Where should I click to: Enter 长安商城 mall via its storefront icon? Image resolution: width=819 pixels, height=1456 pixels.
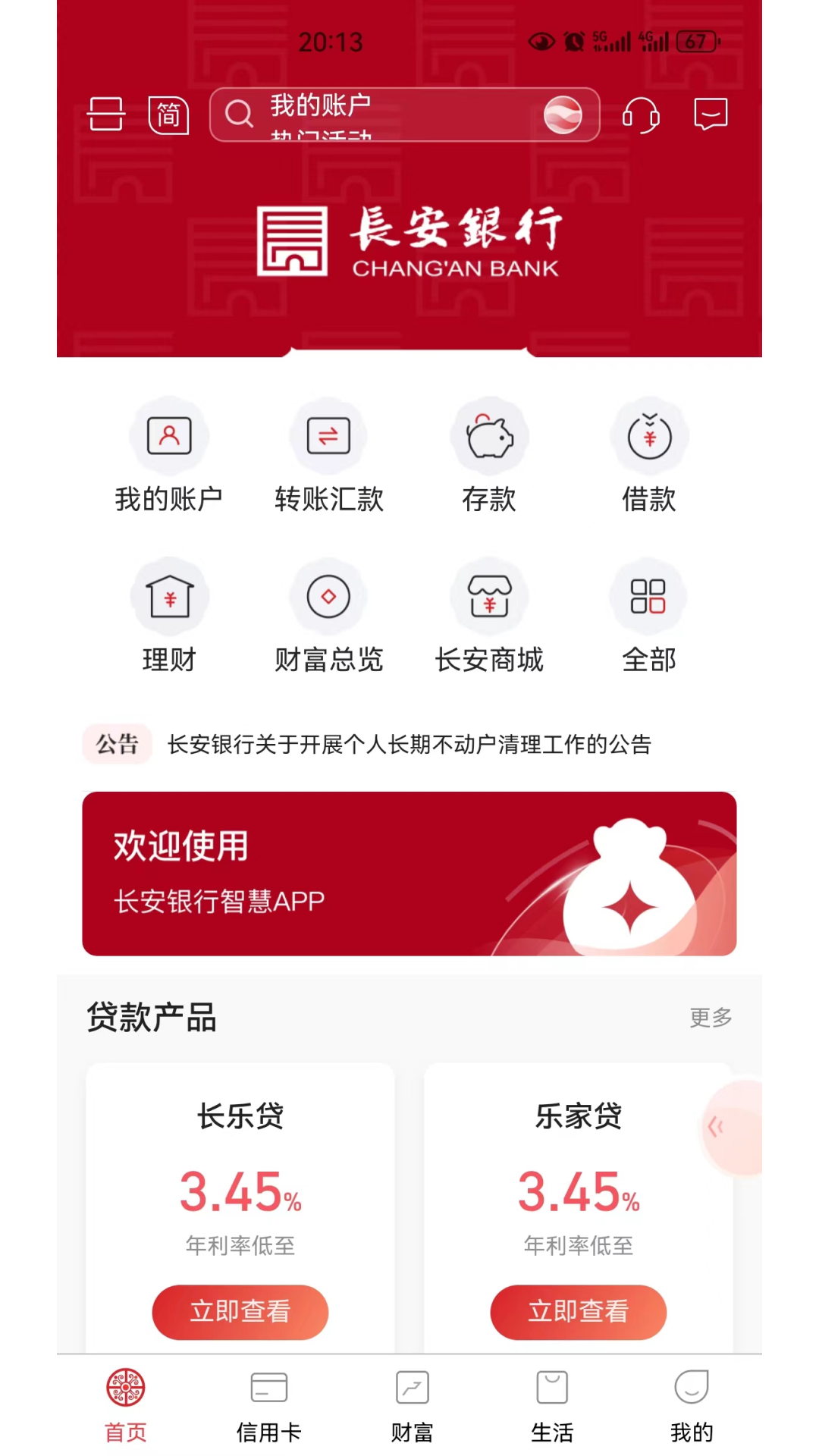[488, 597]
